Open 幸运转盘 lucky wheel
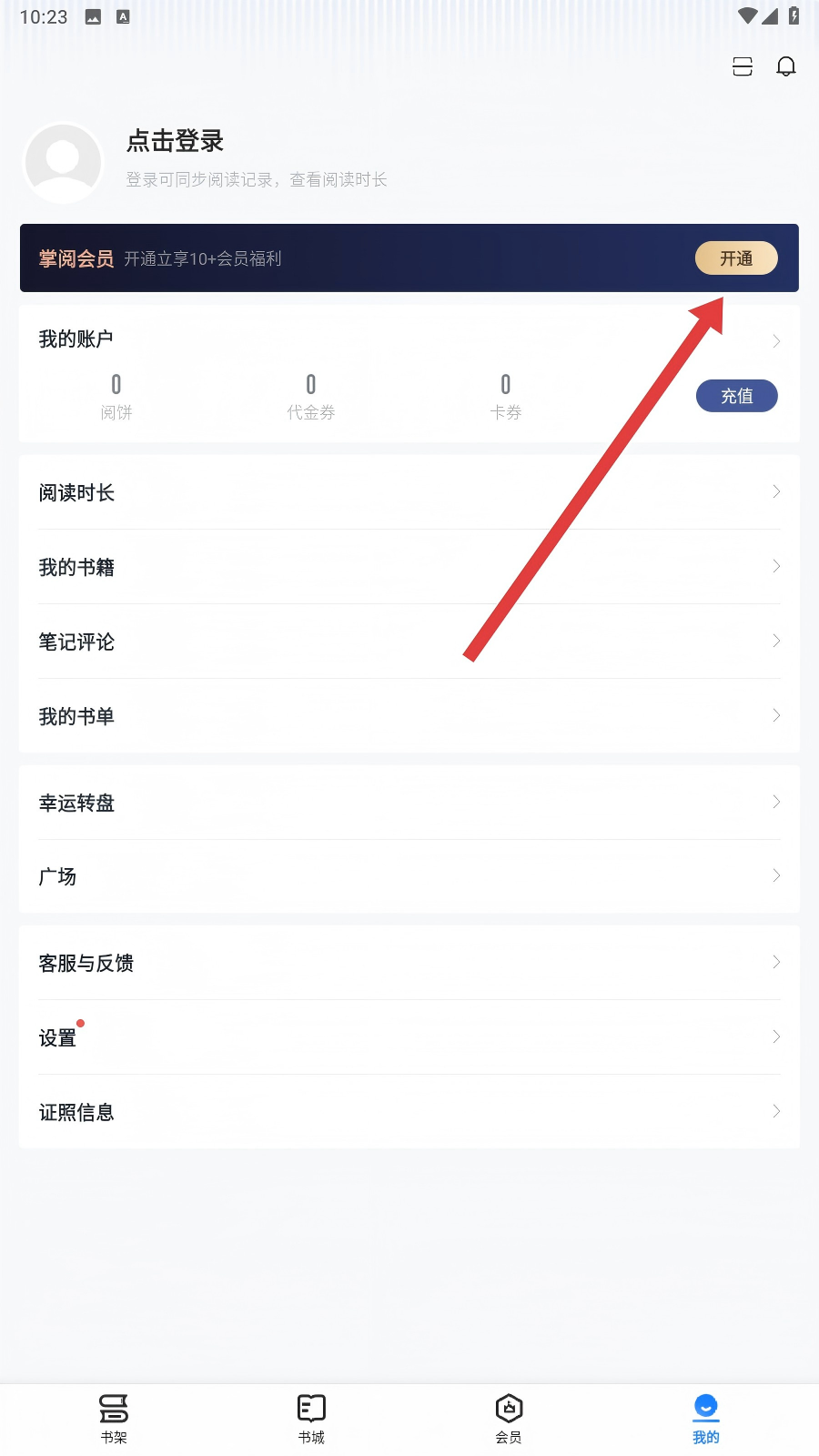 [x=409, y=803]
